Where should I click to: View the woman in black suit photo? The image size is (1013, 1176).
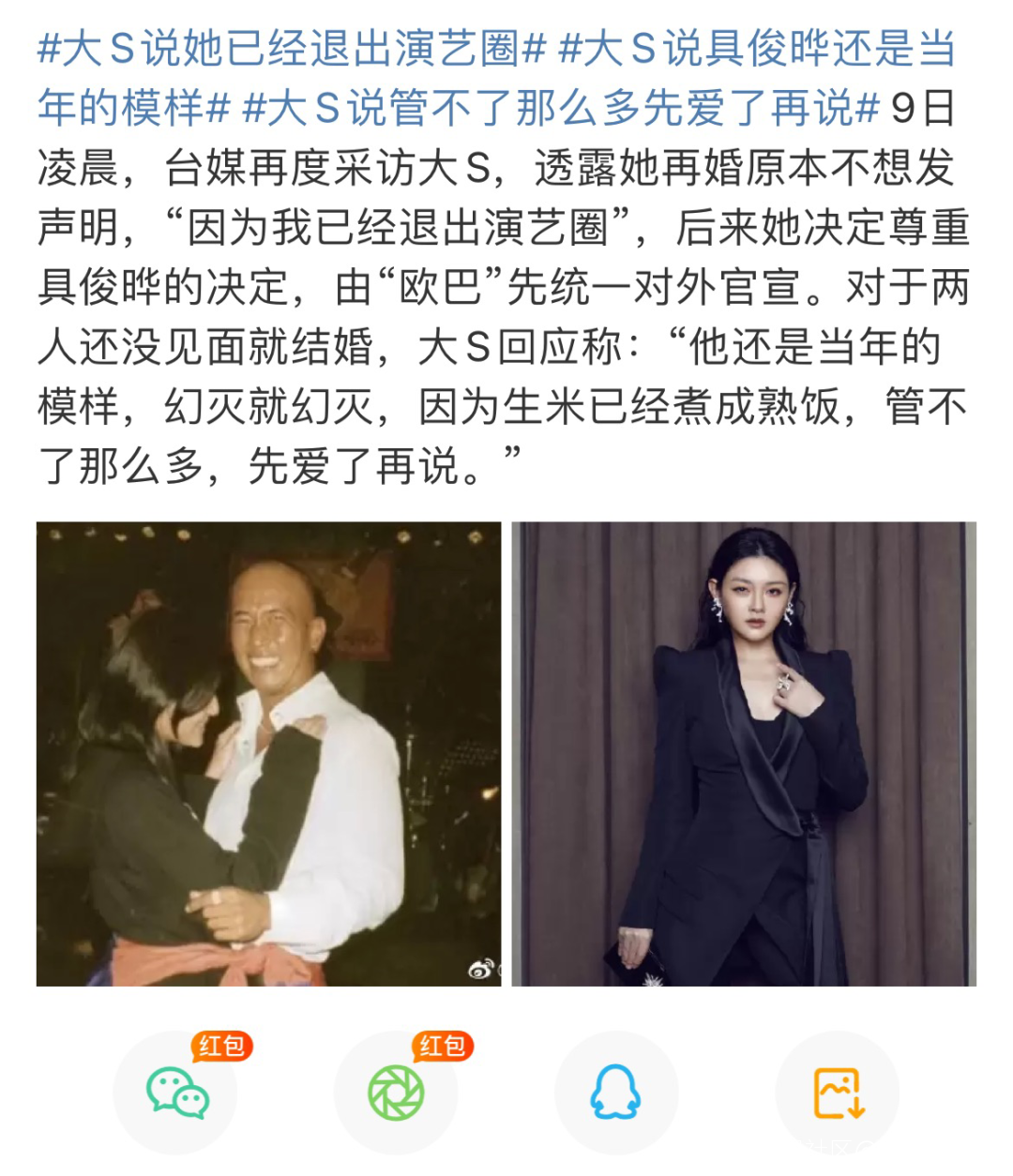tap(744, 754)
